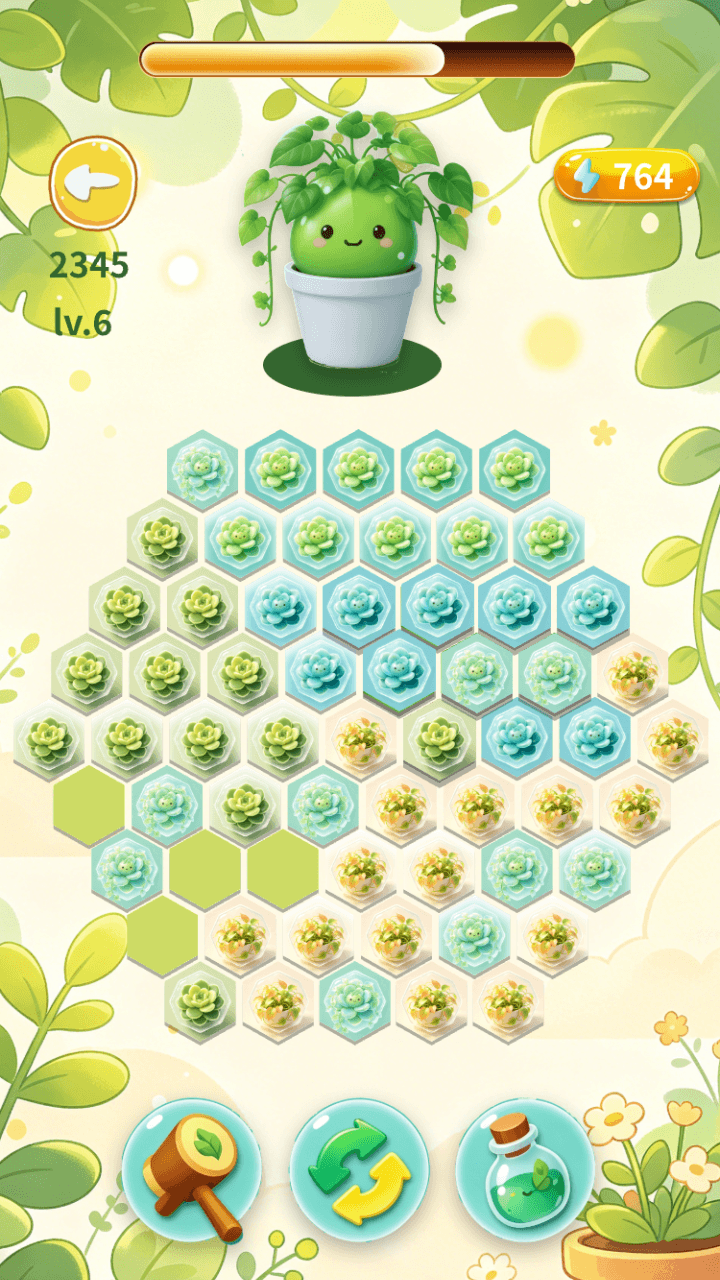720x1280 pixels.
Task: Open the energy counter showing 764
Action: pyautogui.click(x=626, y=177)
